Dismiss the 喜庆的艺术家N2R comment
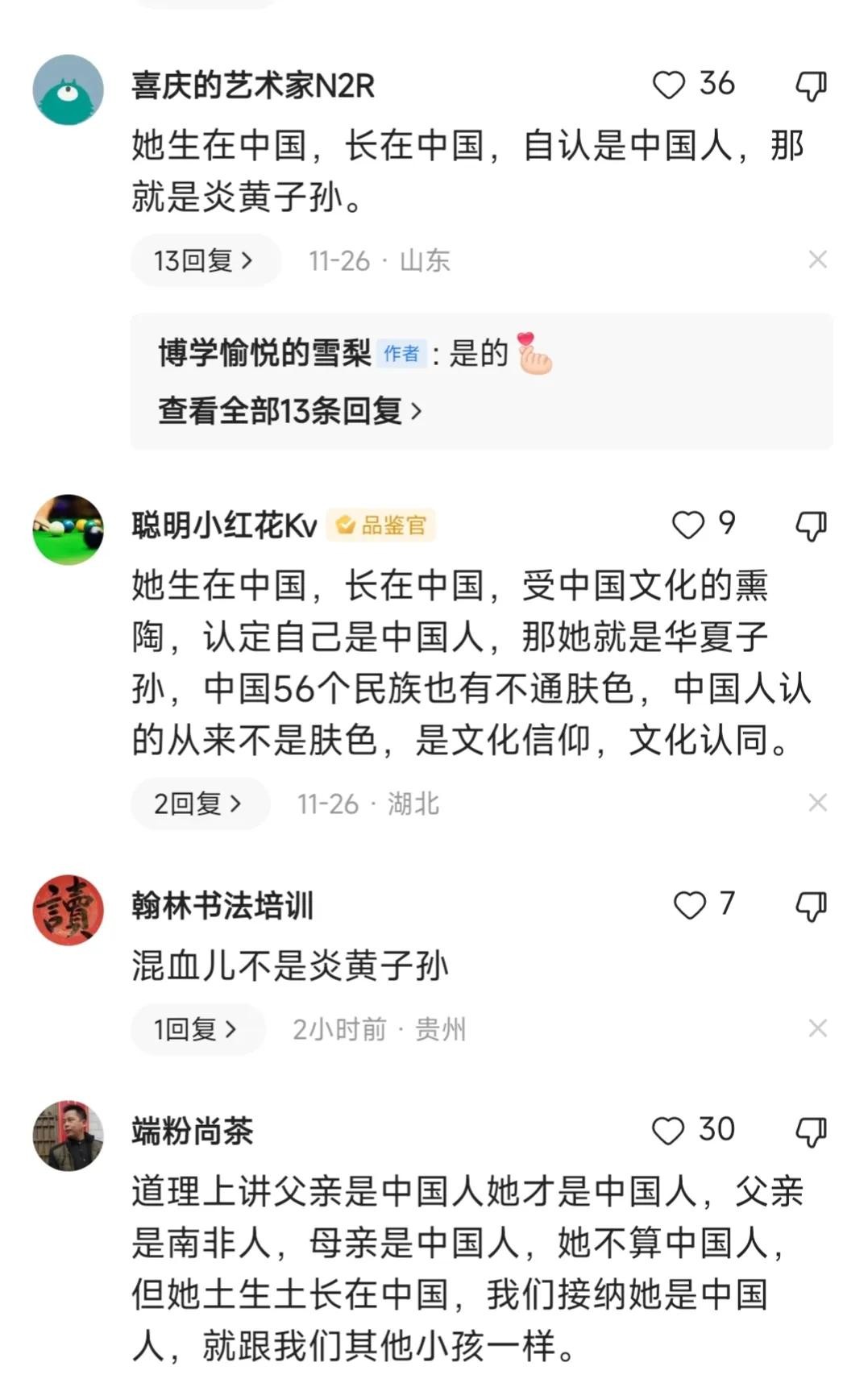This screenshot has width=868, height=1383. coord(817,260)
